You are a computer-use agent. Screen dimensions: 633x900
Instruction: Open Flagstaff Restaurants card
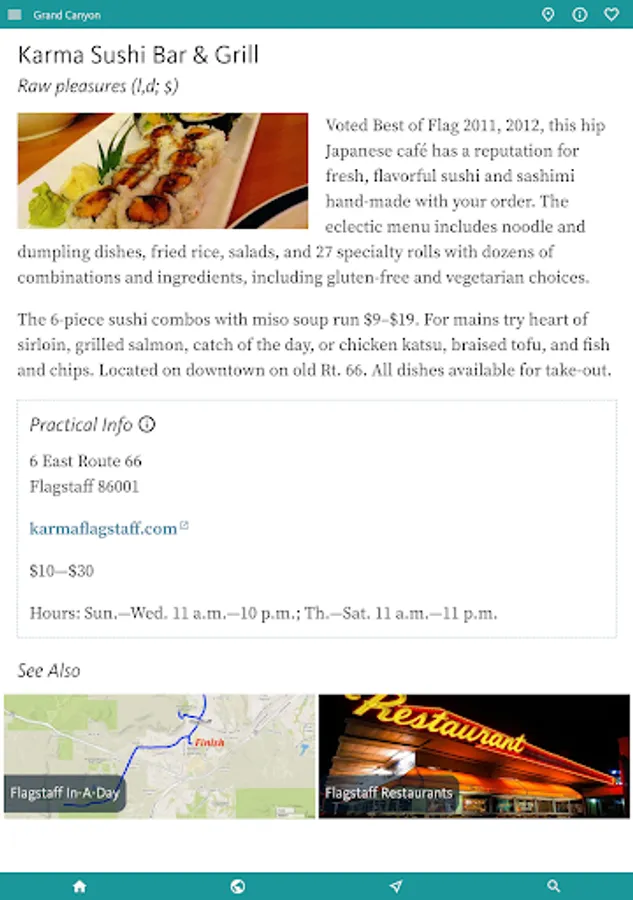[x=474, y=756]
